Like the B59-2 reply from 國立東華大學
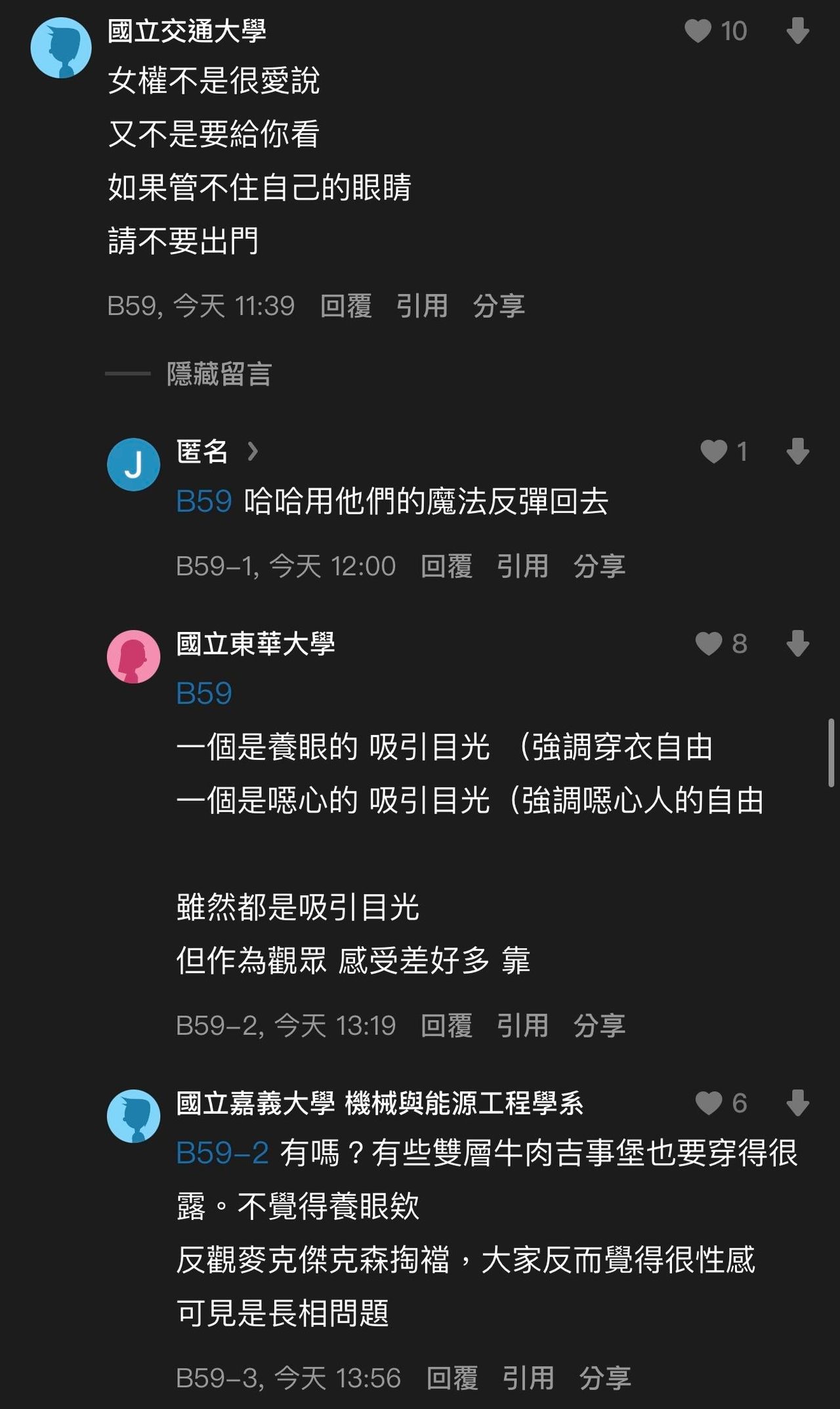 click(709, 644)
